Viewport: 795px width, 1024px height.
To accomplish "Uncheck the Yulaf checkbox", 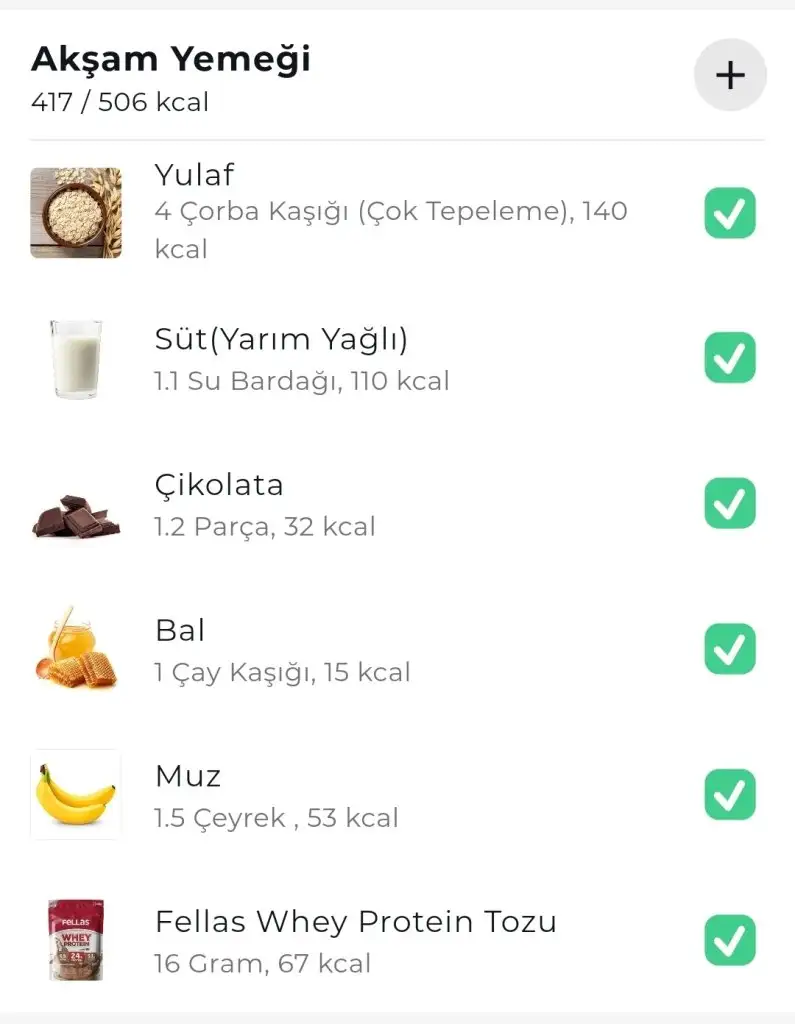I will 730,213.
